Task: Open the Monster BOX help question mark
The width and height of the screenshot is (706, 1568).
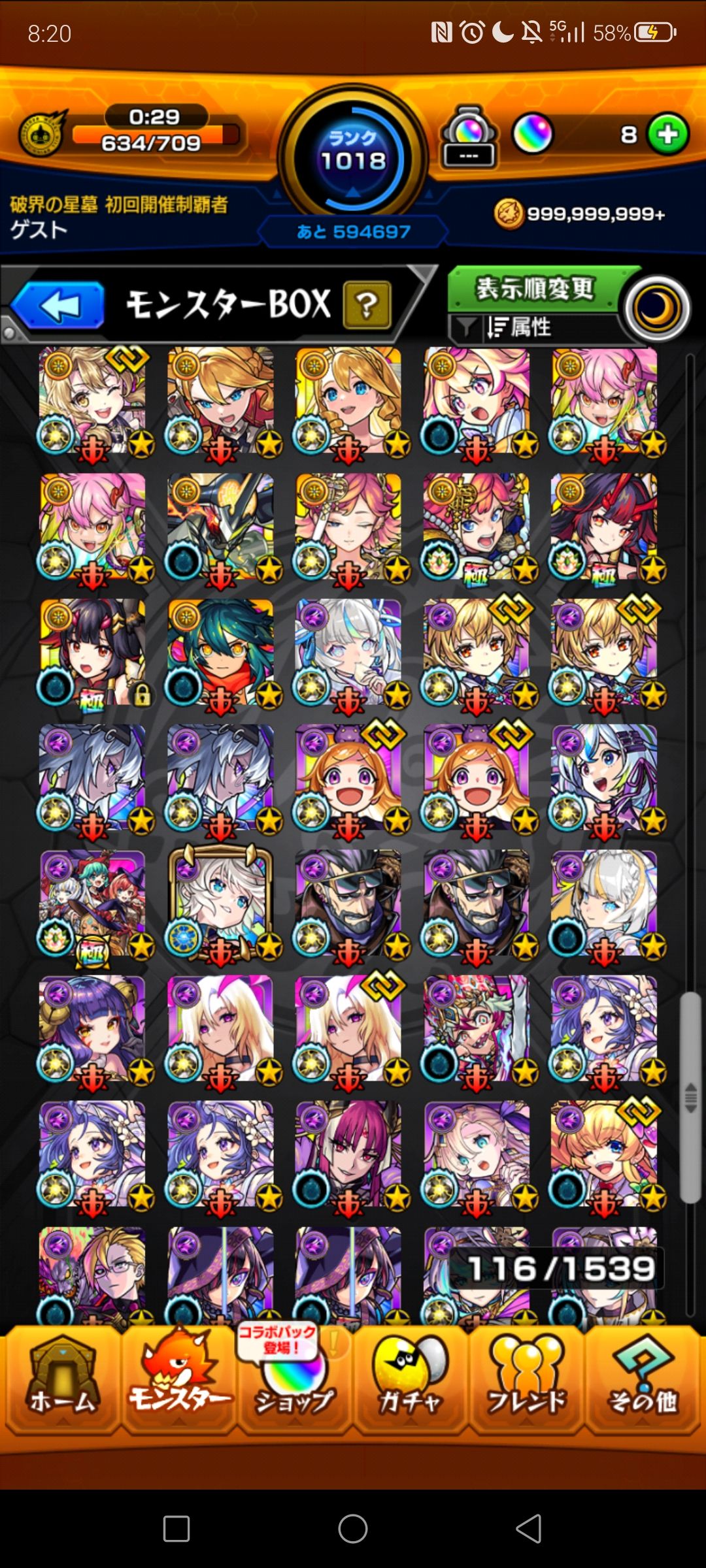Action: 367,305
